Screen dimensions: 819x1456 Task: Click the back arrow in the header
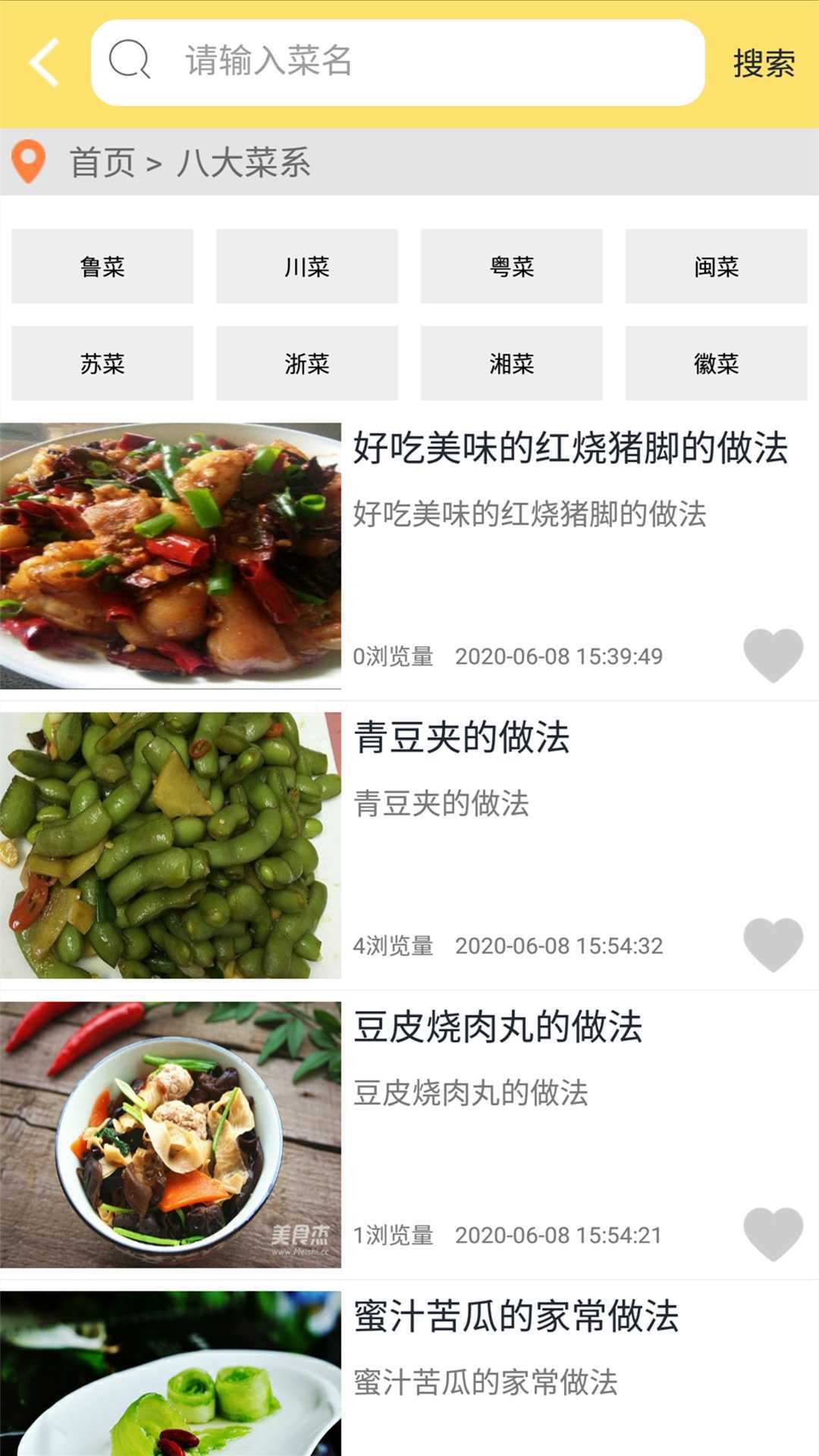(x=43, y=62)
